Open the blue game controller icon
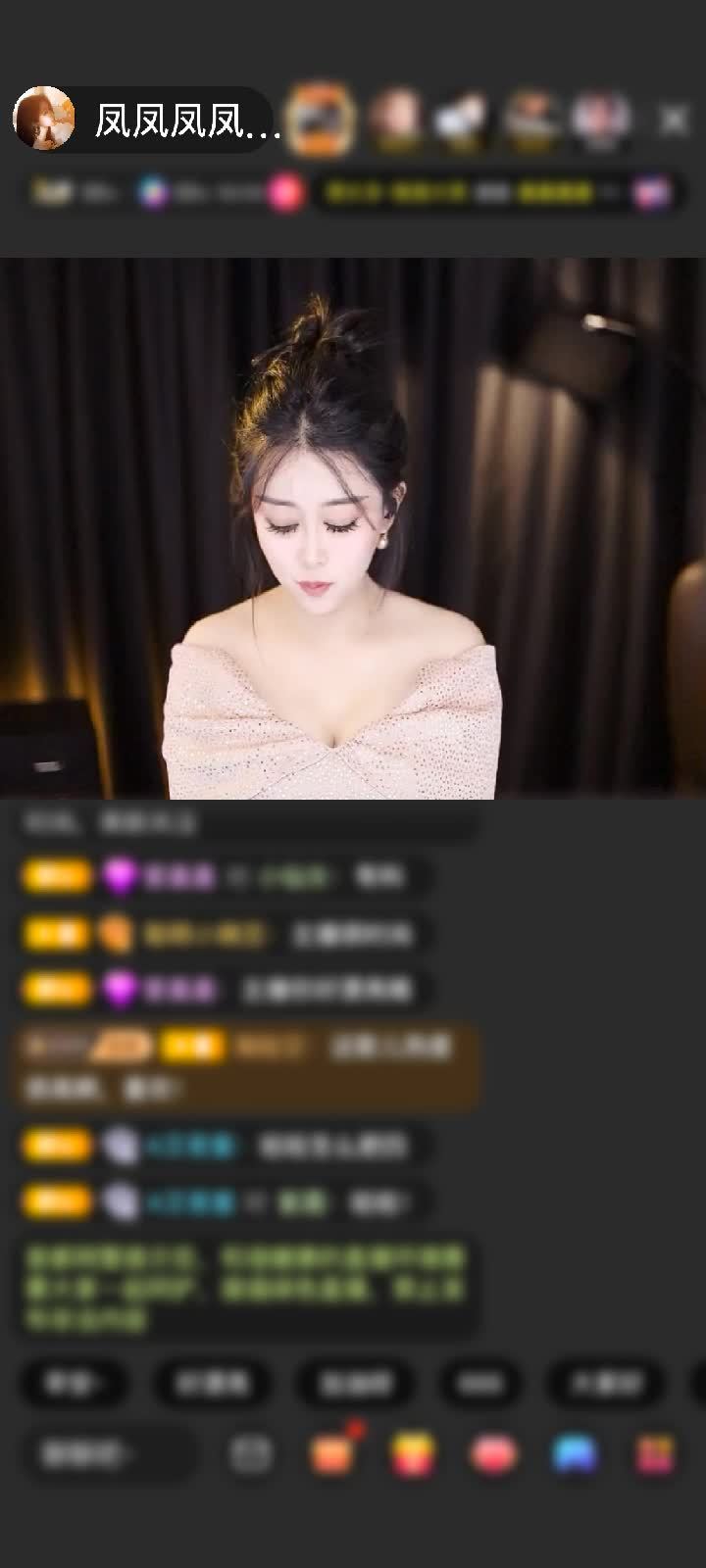Viewport: 706px width, 1568px height. [575, 1453]
